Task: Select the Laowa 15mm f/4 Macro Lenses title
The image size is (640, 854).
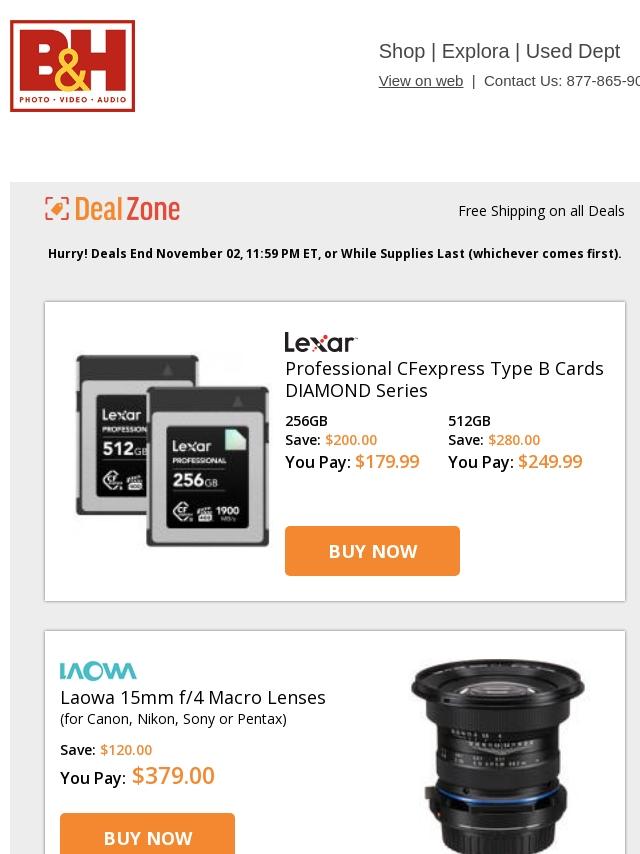Action: pos(193,697)
